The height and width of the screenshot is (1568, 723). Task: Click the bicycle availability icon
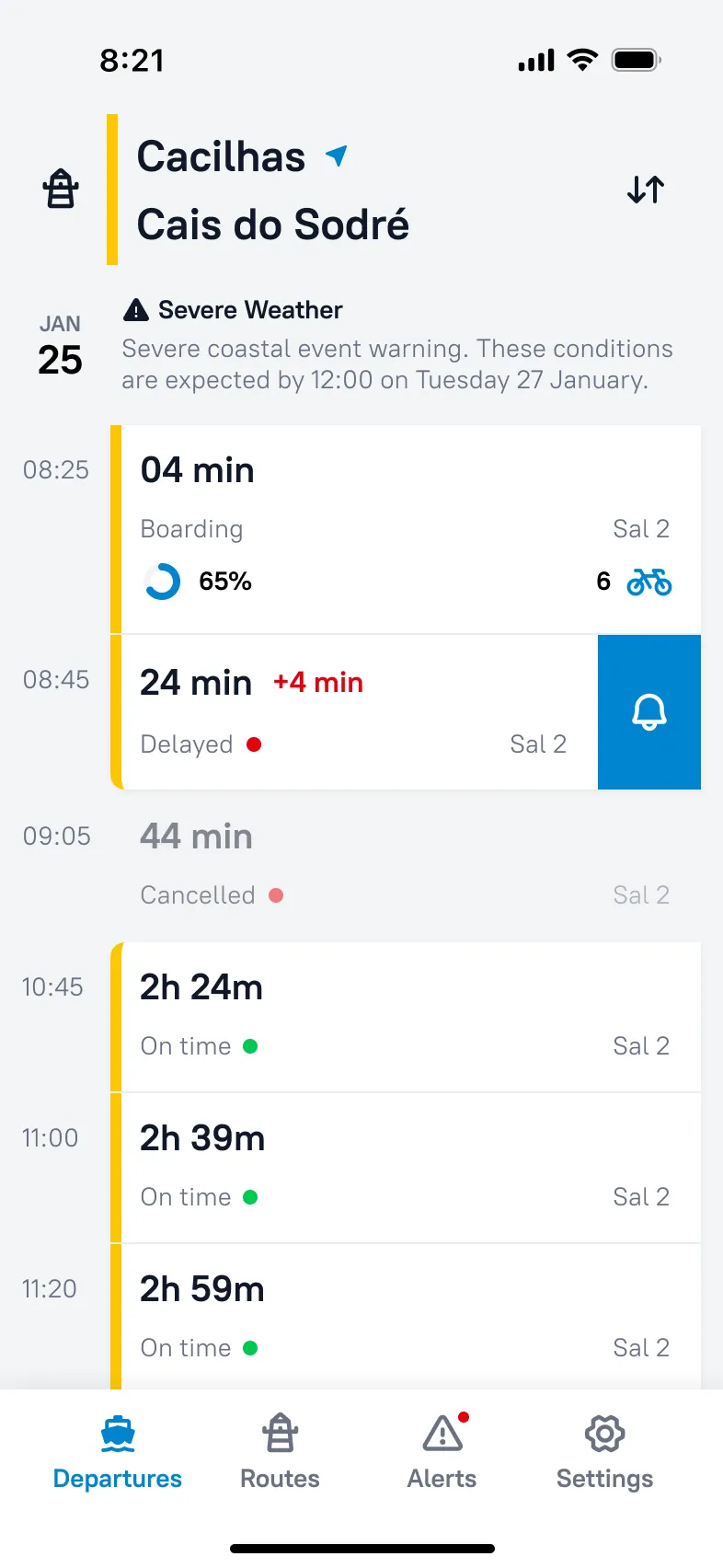coord(649,582)
